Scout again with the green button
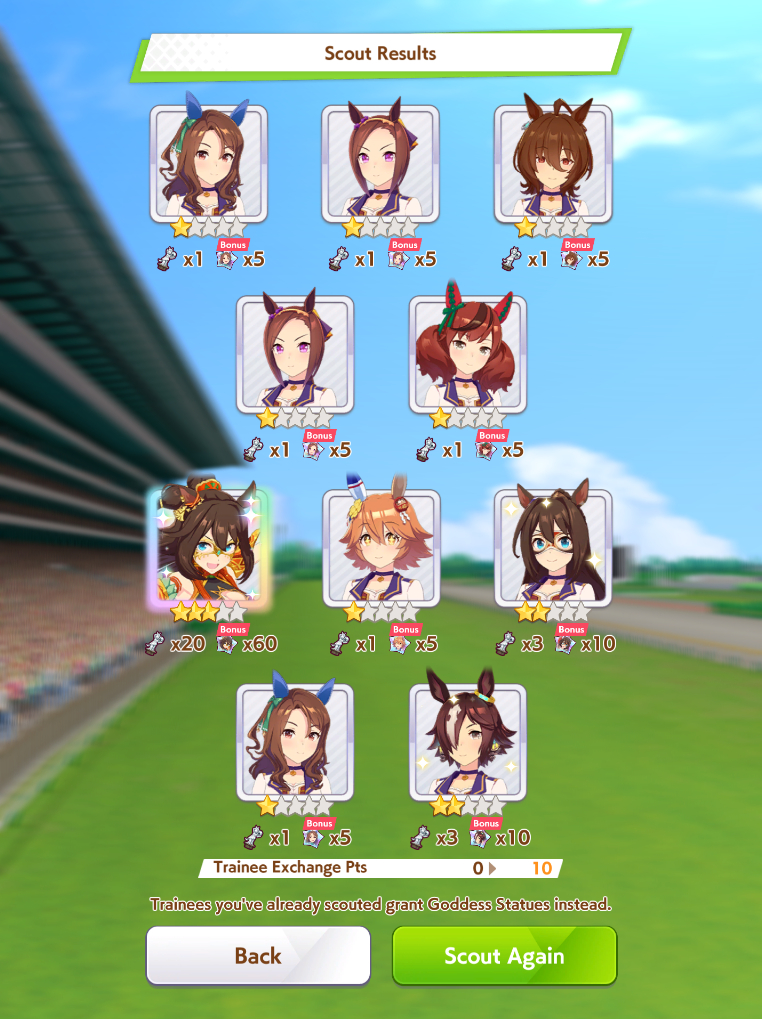 click(504, 955)
